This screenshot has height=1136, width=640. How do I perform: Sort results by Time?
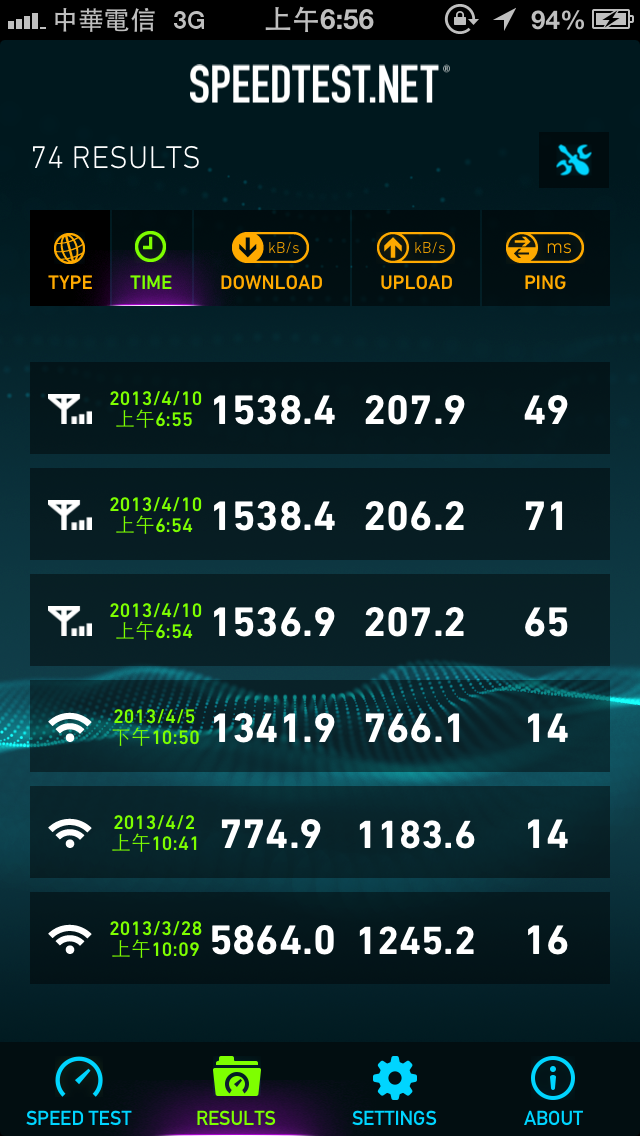[151, 258]
